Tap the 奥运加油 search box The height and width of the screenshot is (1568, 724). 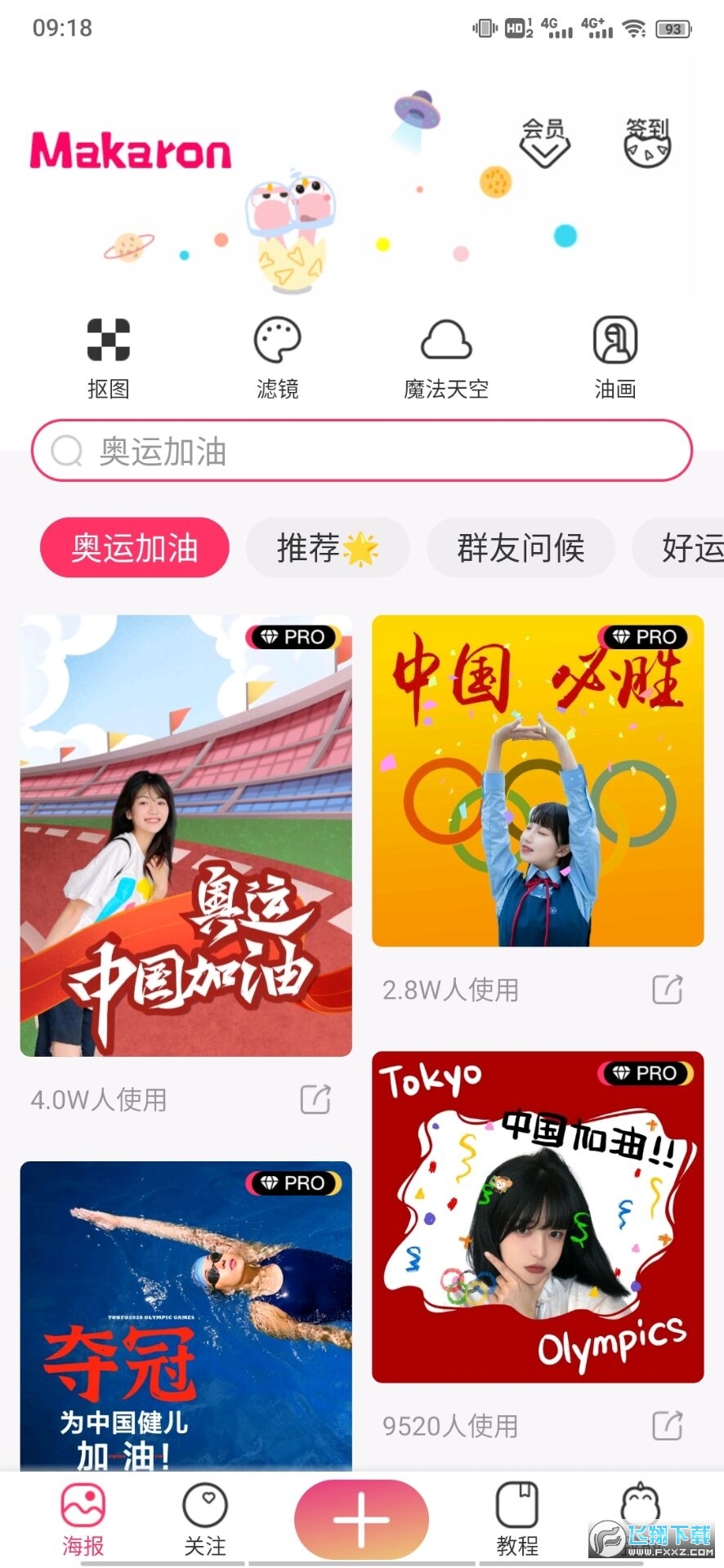pyautogui.click(x=362, y=451)
